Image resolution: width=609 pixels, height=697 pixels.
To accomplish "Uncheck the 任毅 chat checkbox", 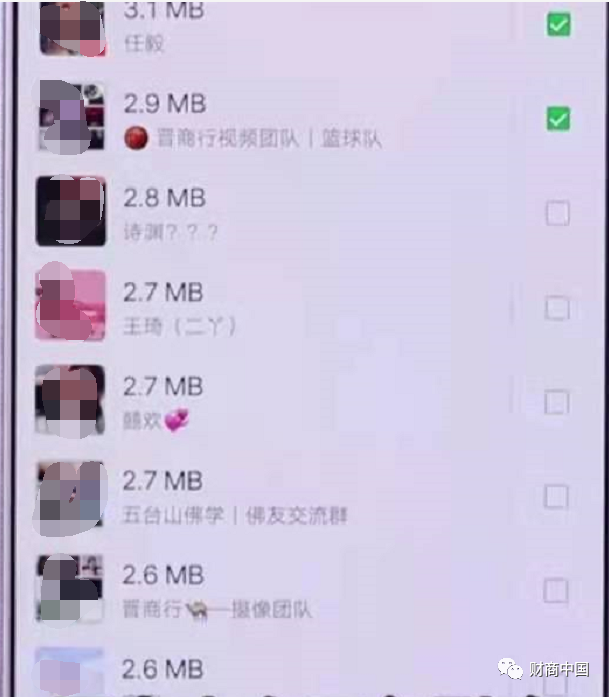I will 558,24.
